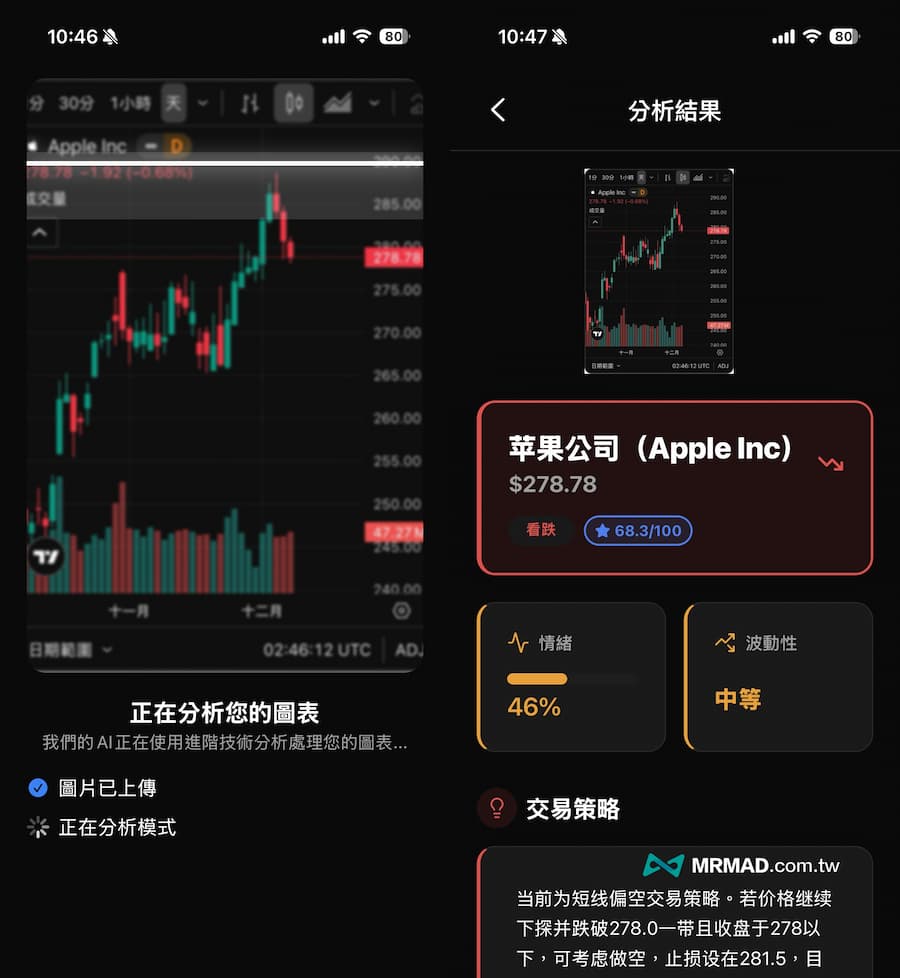
Task: Switch to the 30分 timeframe tab
Action: click(x=74, y=100)
